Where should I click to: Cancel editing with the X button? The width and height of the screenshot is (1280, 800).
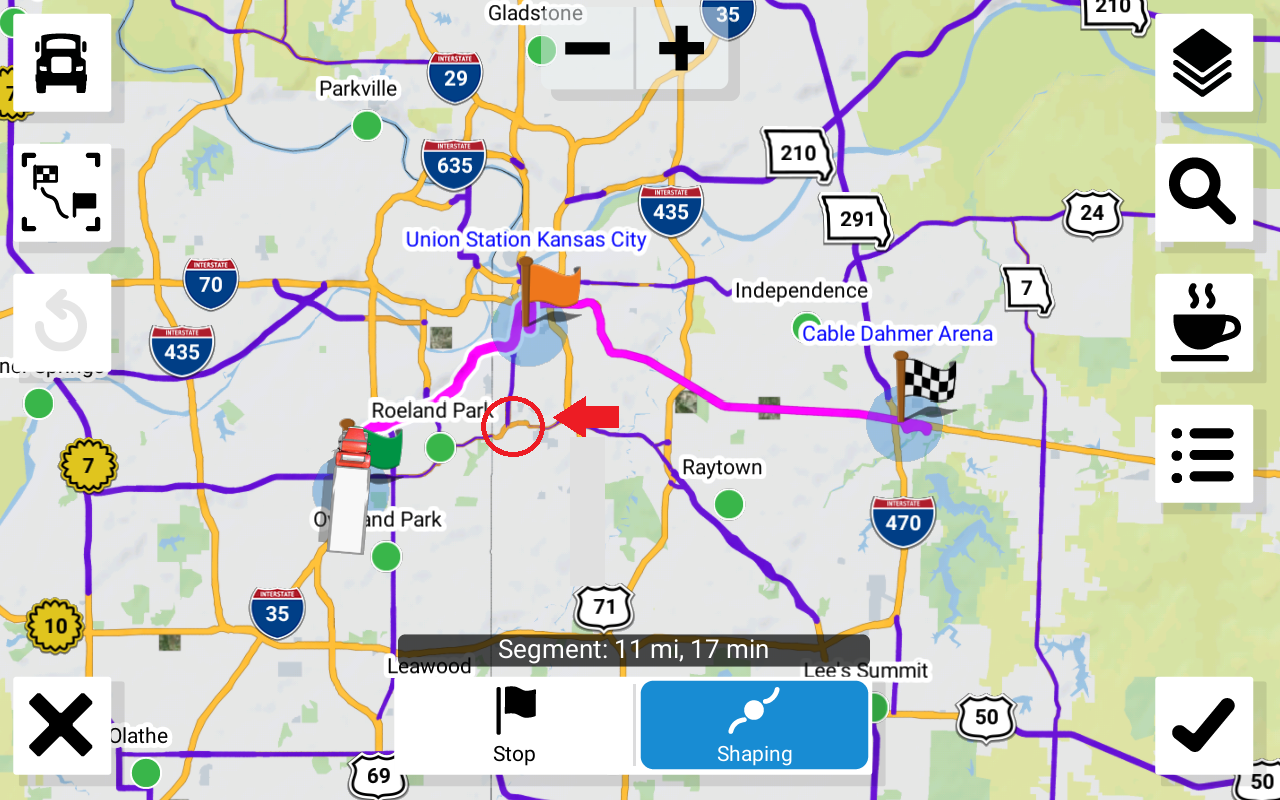pyautogui.click(x=61, y=725)
